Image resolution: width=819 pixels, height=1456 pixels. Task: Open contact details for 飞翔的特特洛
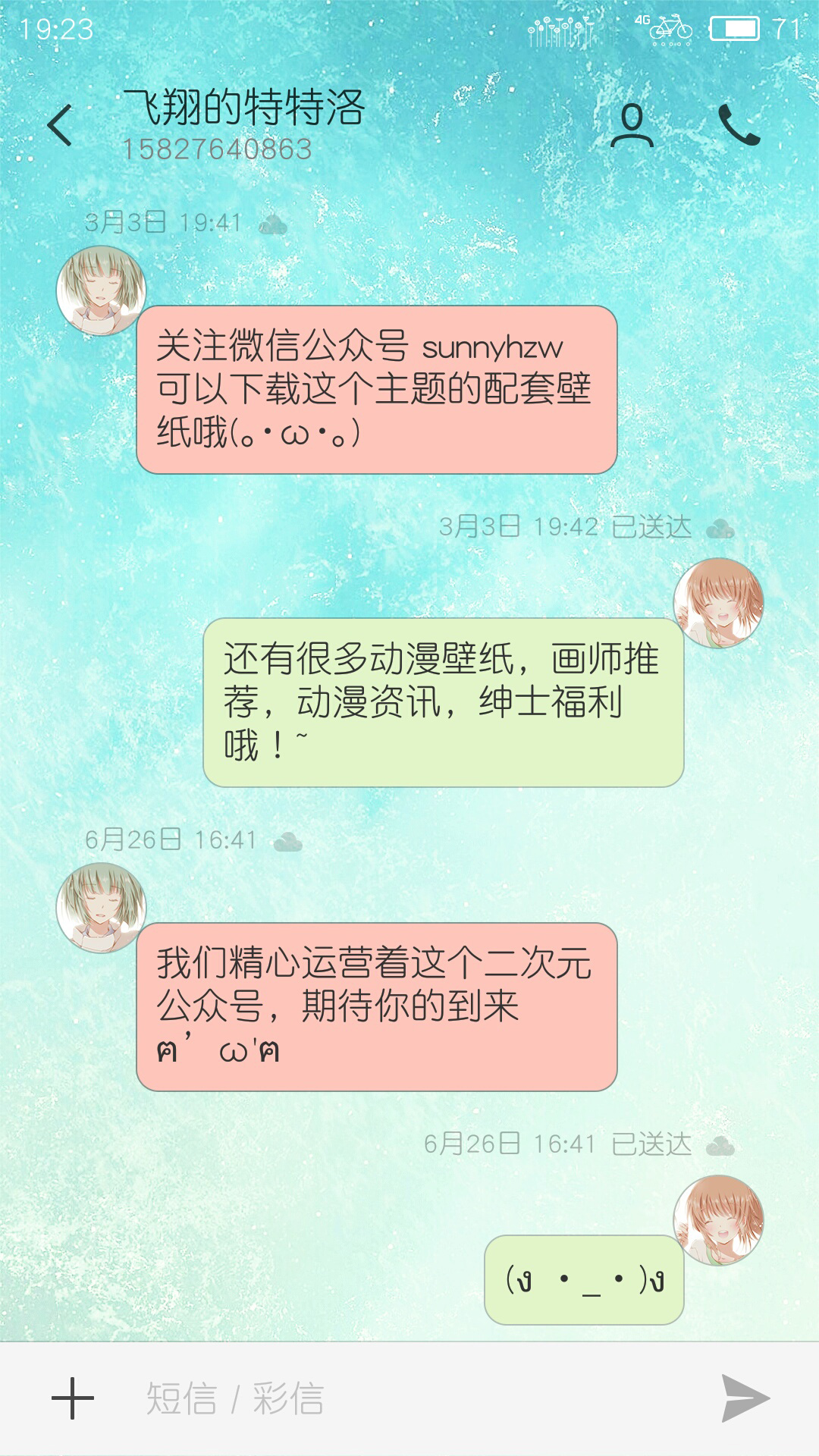tap(632, 125)
